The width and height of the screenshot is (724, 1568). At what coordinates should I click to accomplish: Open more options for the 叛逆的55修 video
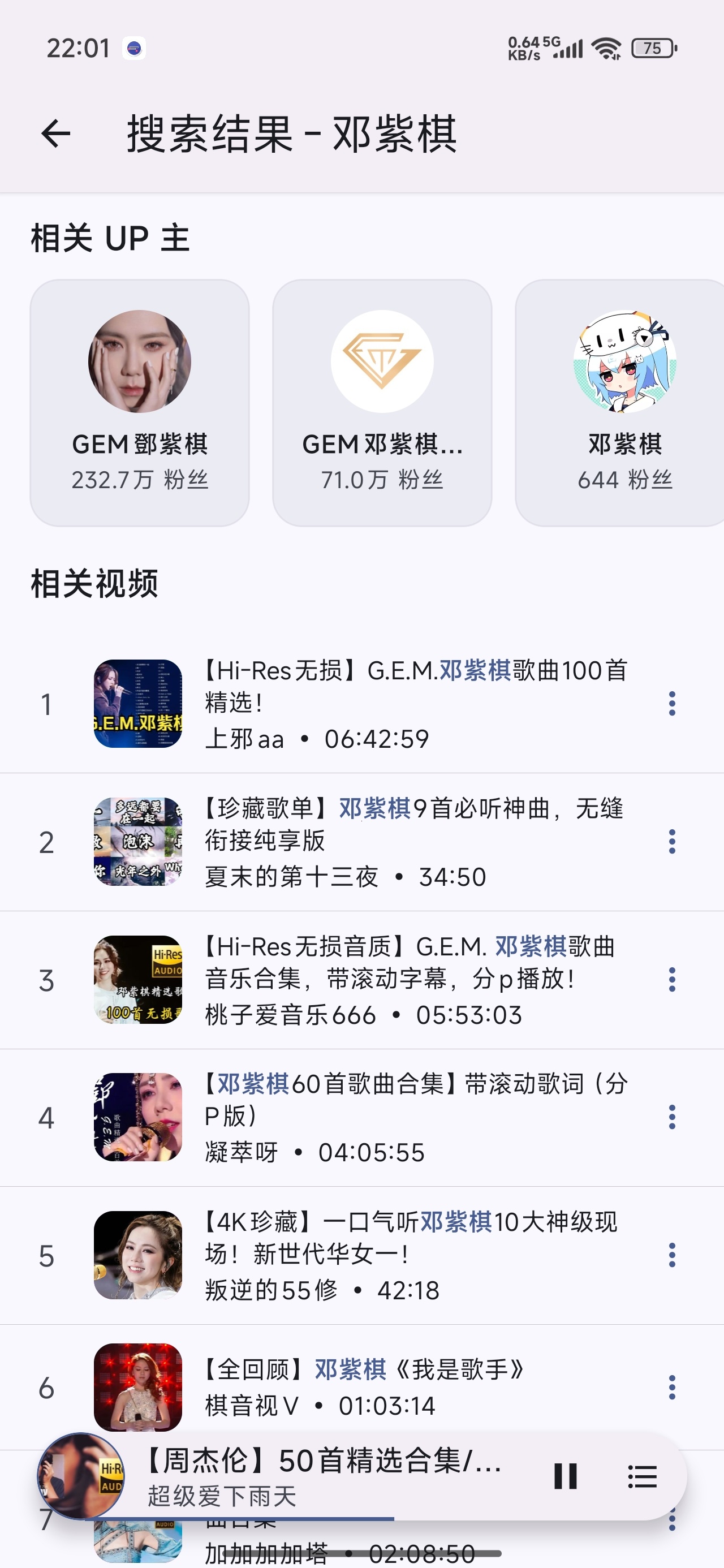[x=671, y=1255]
